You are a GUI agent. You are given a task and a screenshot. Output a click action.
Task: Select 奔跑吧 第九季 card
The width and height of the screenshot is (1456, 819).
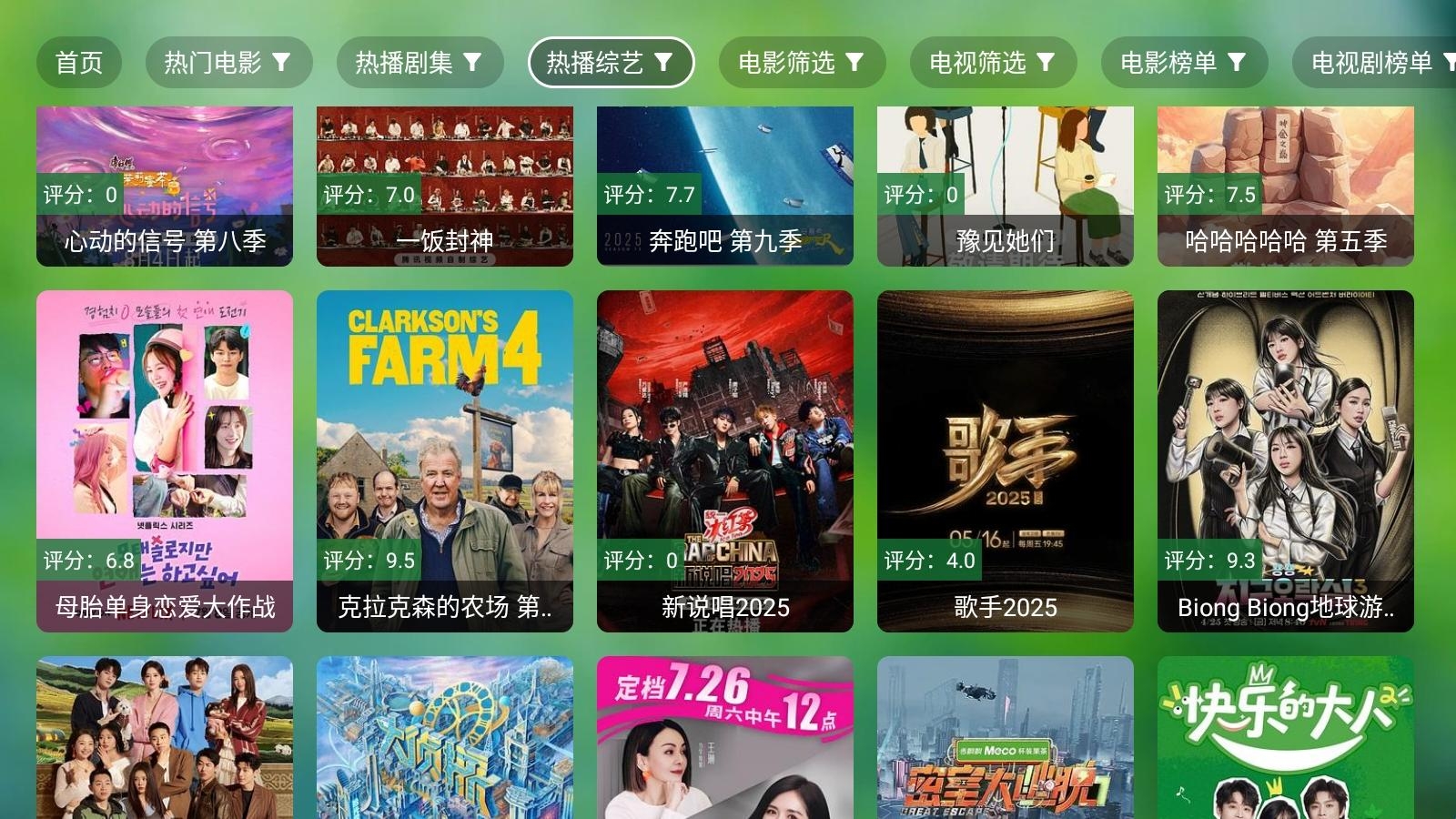point(725,187)
